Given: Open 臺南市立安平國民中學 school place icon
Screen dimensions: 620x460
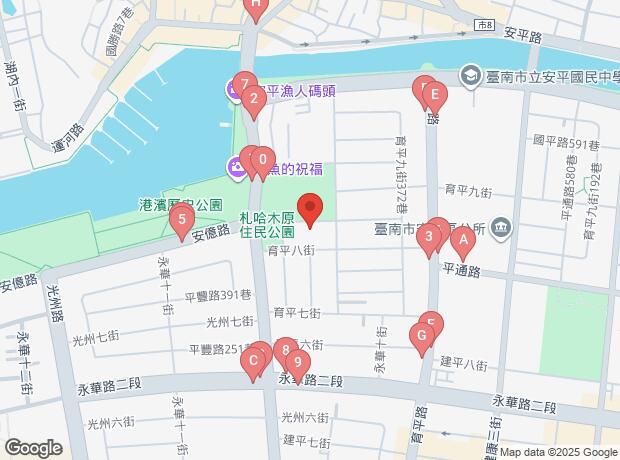Looking at the screenshot, I should click(x=469, y=75).
